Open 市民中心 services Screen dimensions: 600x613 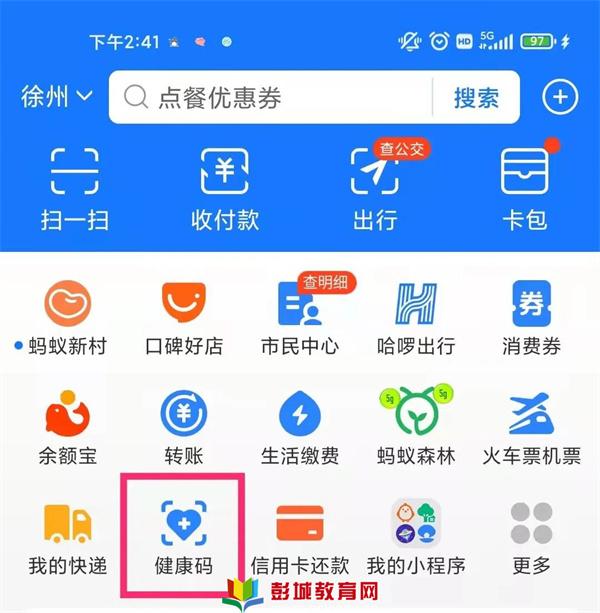click(x=300, y=317)
